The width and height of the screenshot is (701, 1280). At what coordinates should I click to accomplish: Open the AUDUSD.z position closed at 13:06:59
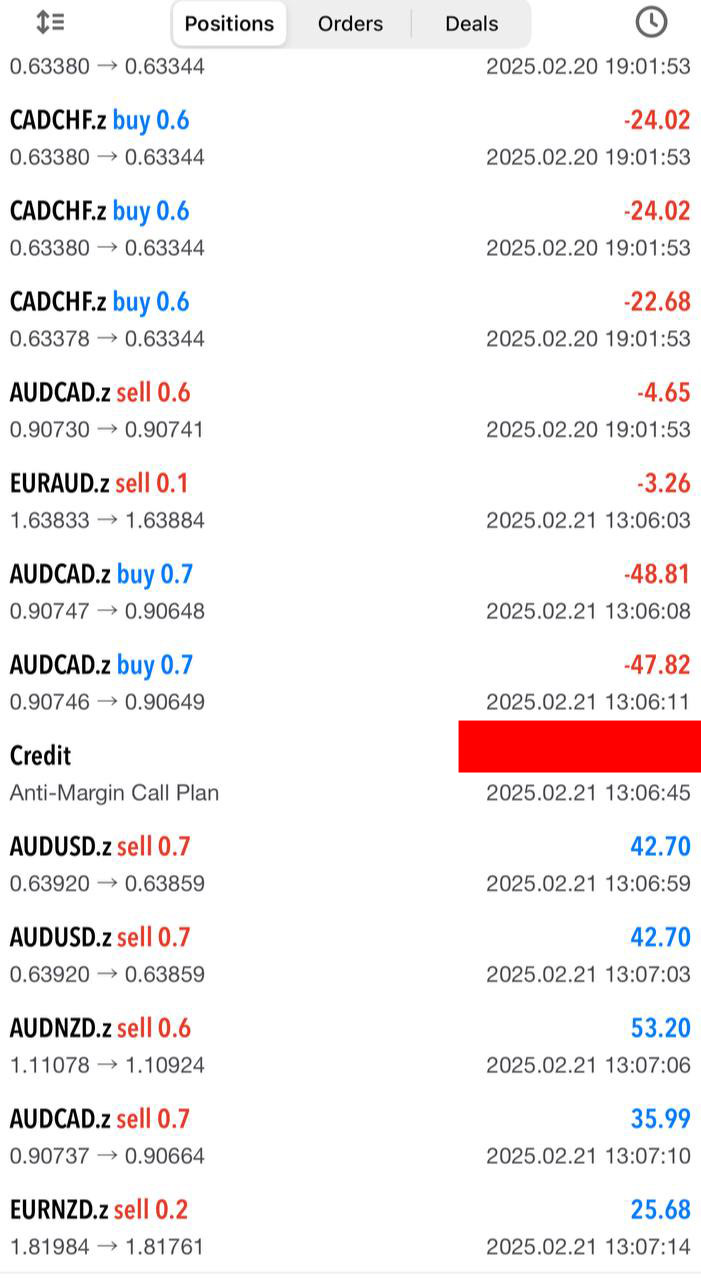(350, 864)
